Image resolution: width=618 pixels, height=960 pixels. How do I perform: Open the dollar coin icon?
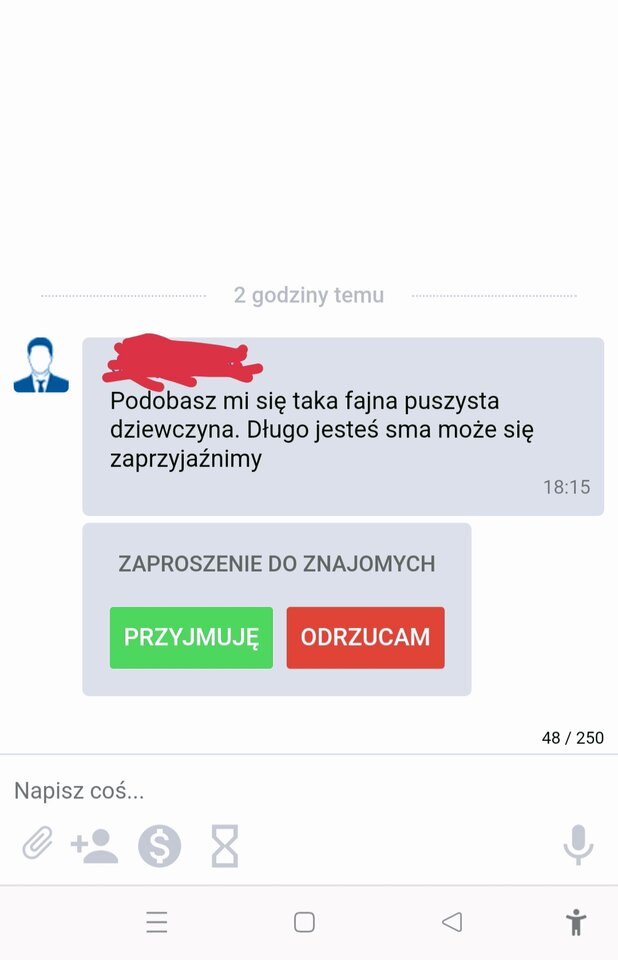pyautogui.click(x=160, y=846)
